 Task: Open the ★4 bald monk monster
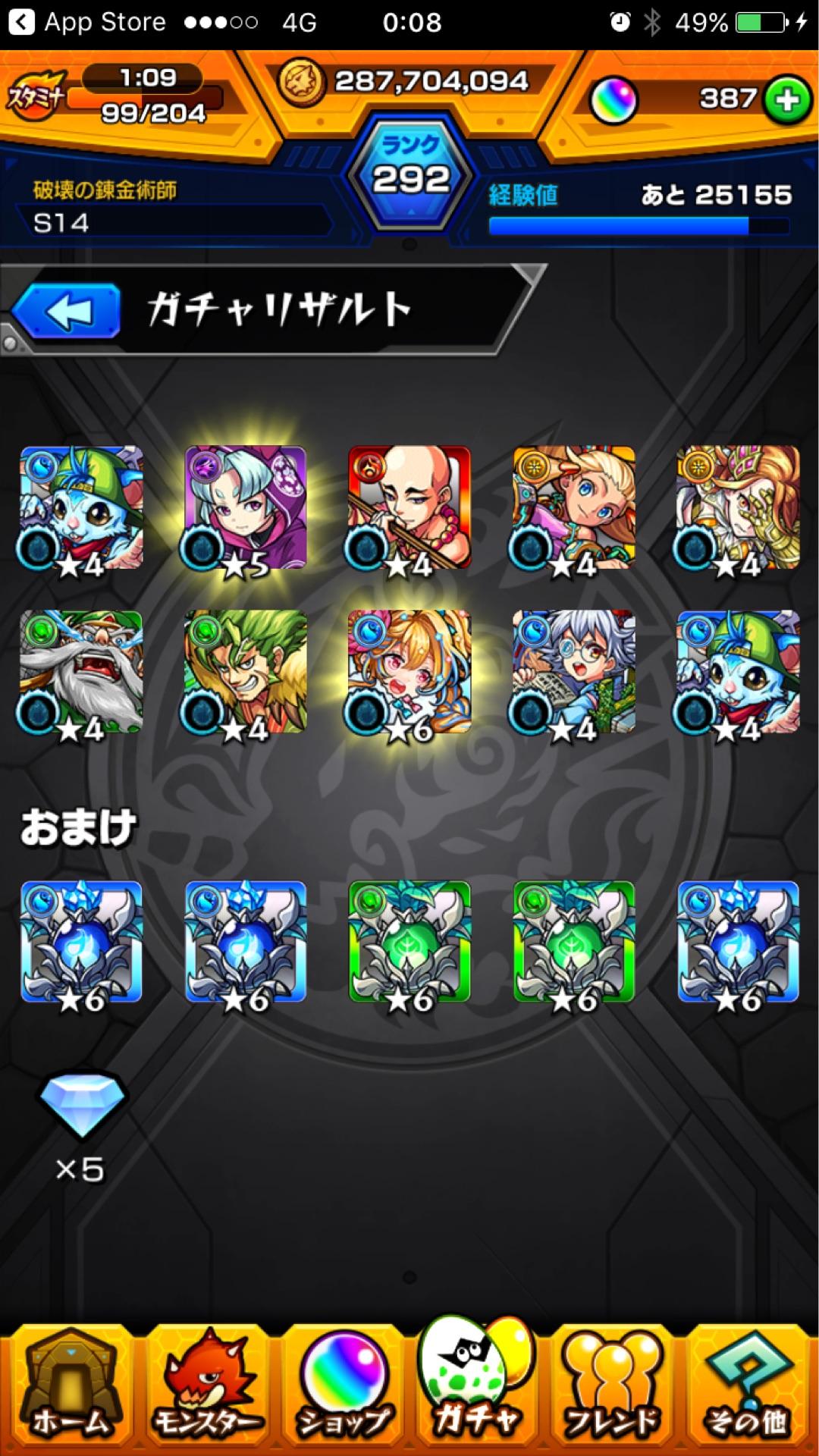tap(409, 508)
